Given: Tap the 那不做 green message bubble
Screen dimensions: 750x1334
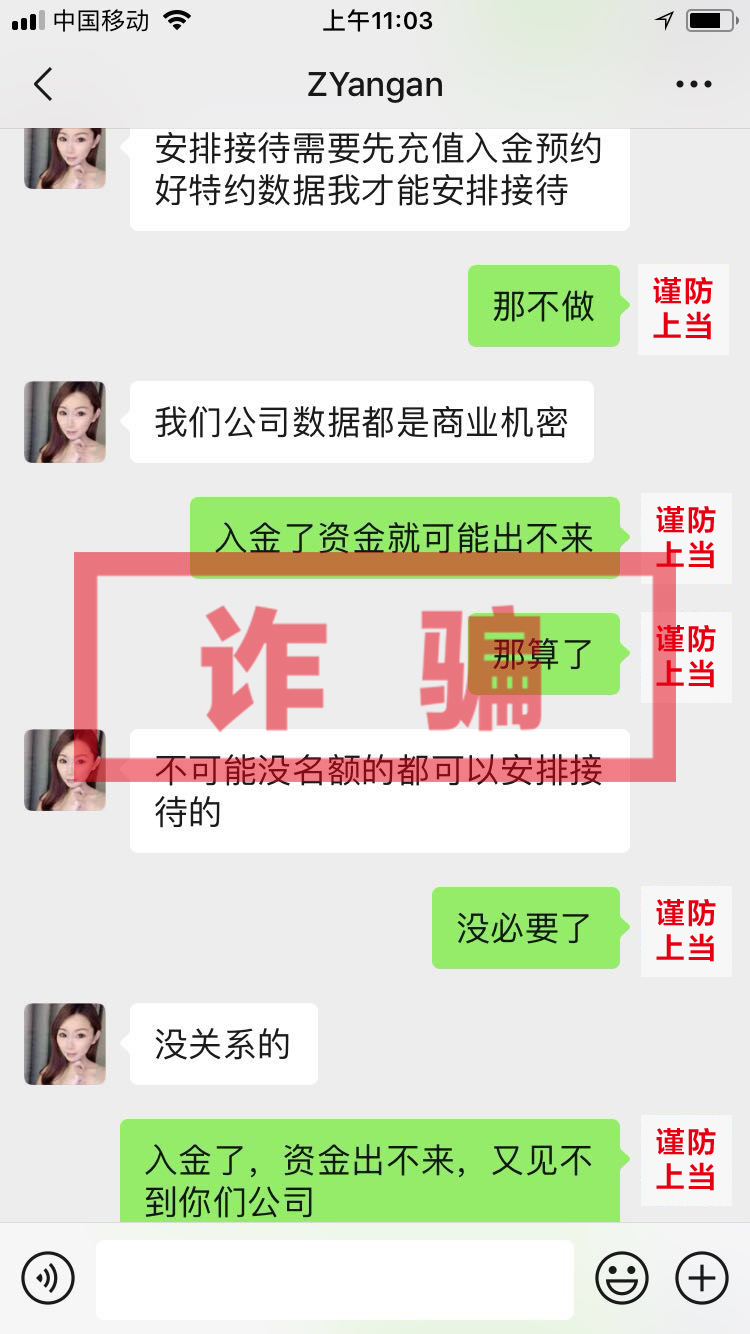Looking at the screenshot, I should (544, 306).
